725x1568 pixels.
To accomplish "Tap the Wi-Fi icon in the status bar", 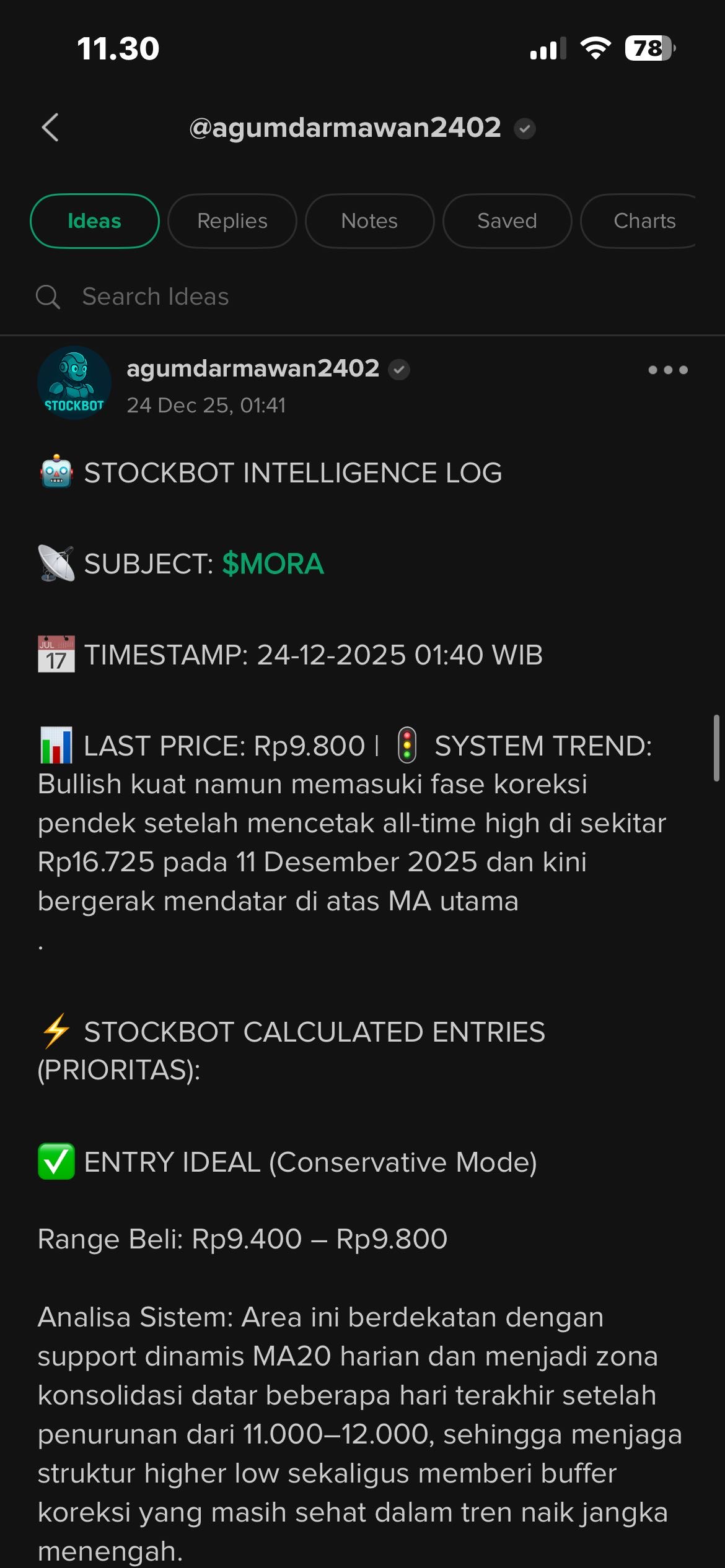I will click(x=593, y=47).
